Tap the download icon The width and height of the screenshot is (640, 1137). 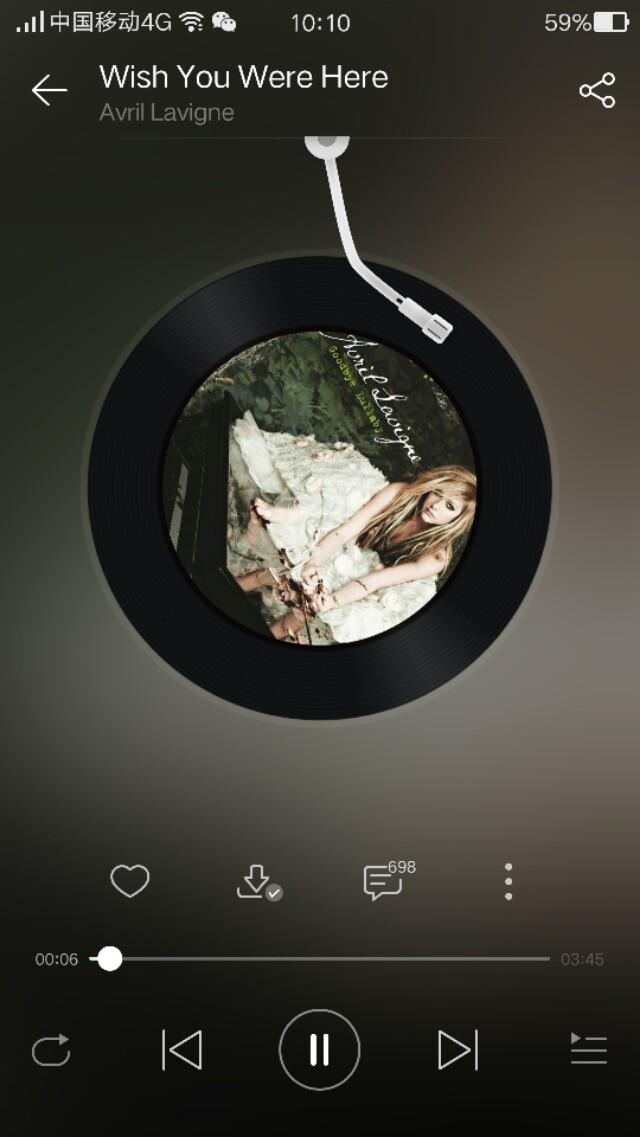(x=256, y=882)
